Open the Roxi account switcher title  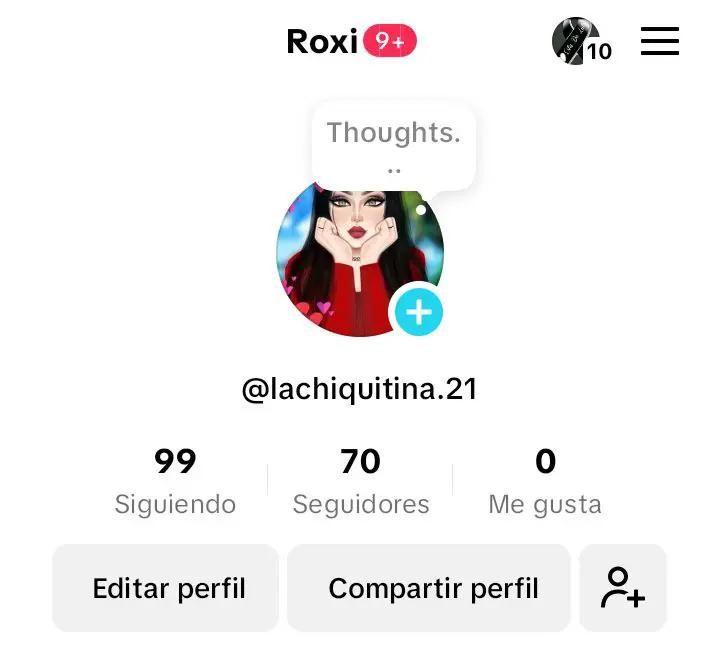(323, 42)
